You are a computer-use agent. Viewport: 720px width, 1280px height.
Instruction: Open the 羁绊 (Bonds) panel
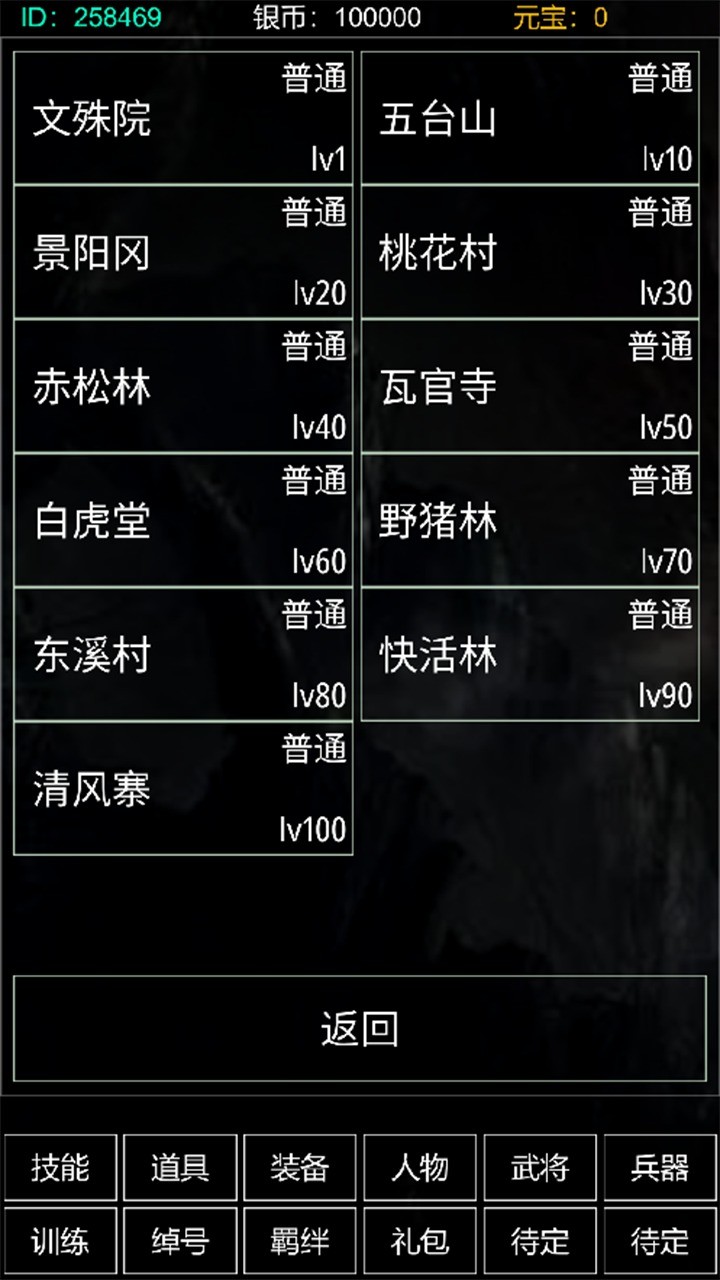[x=301, y=1240]
